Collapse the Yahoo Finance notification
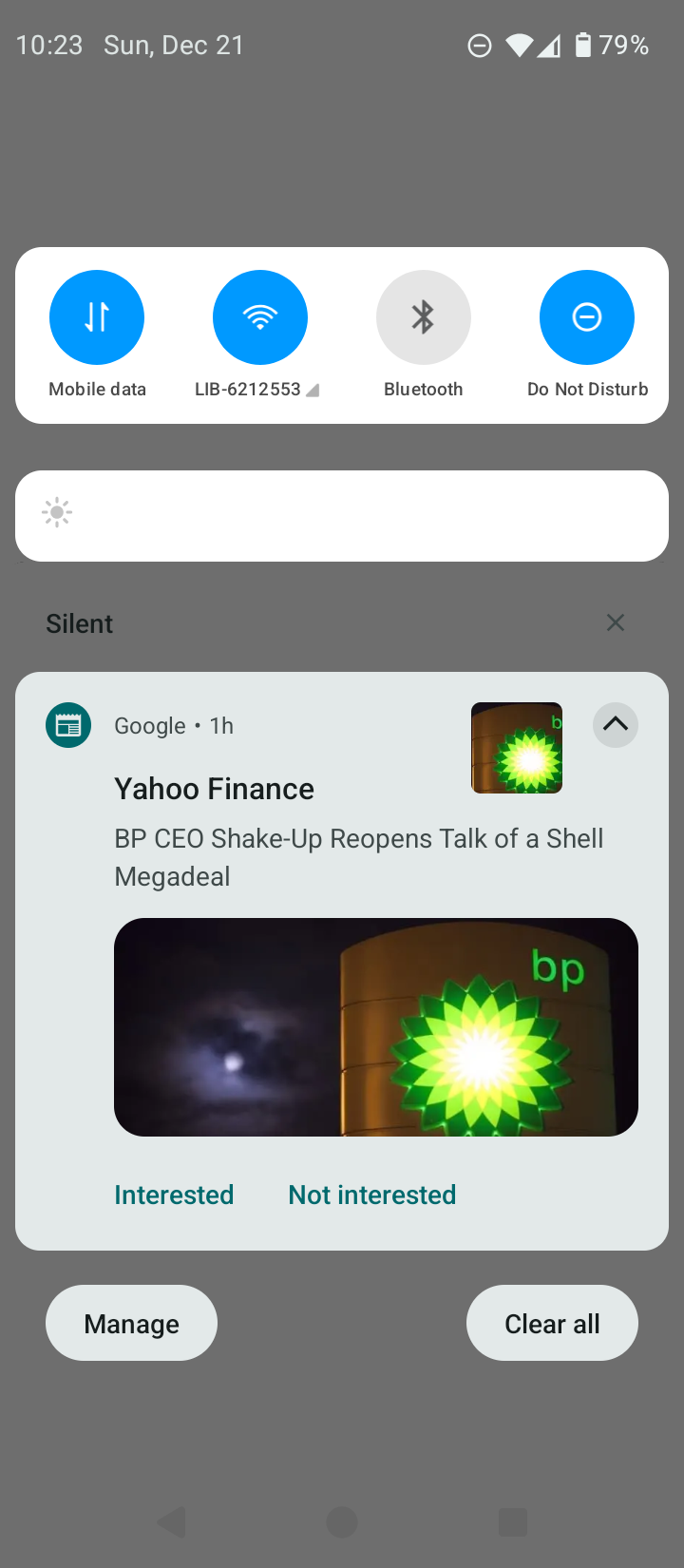This screenshot has width=684, height=1568. coord(615,725)
